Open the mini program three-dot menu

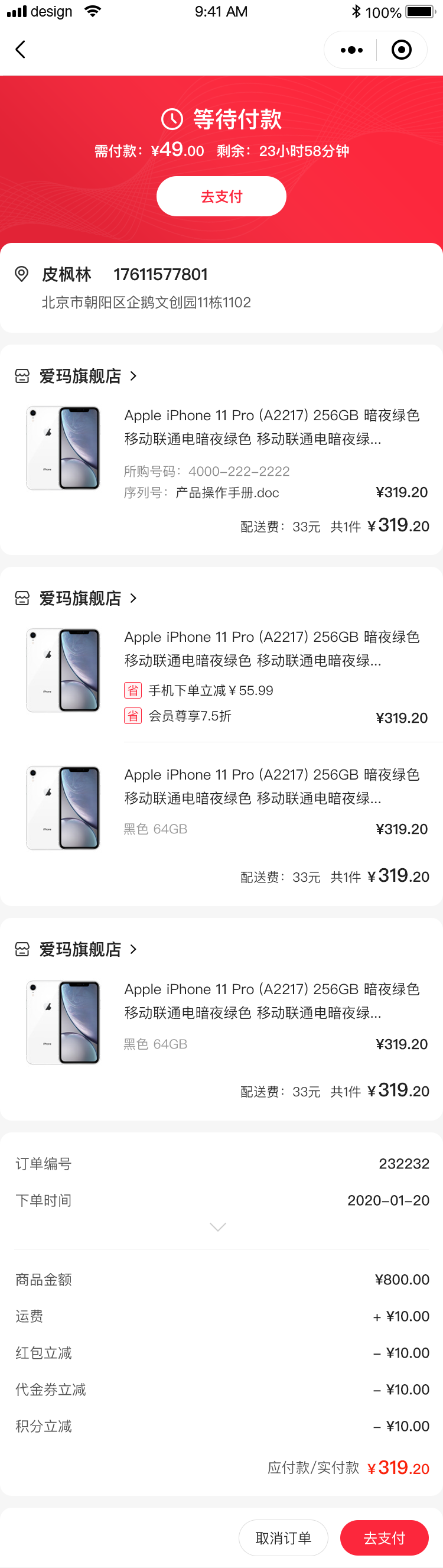pos(351,50)
